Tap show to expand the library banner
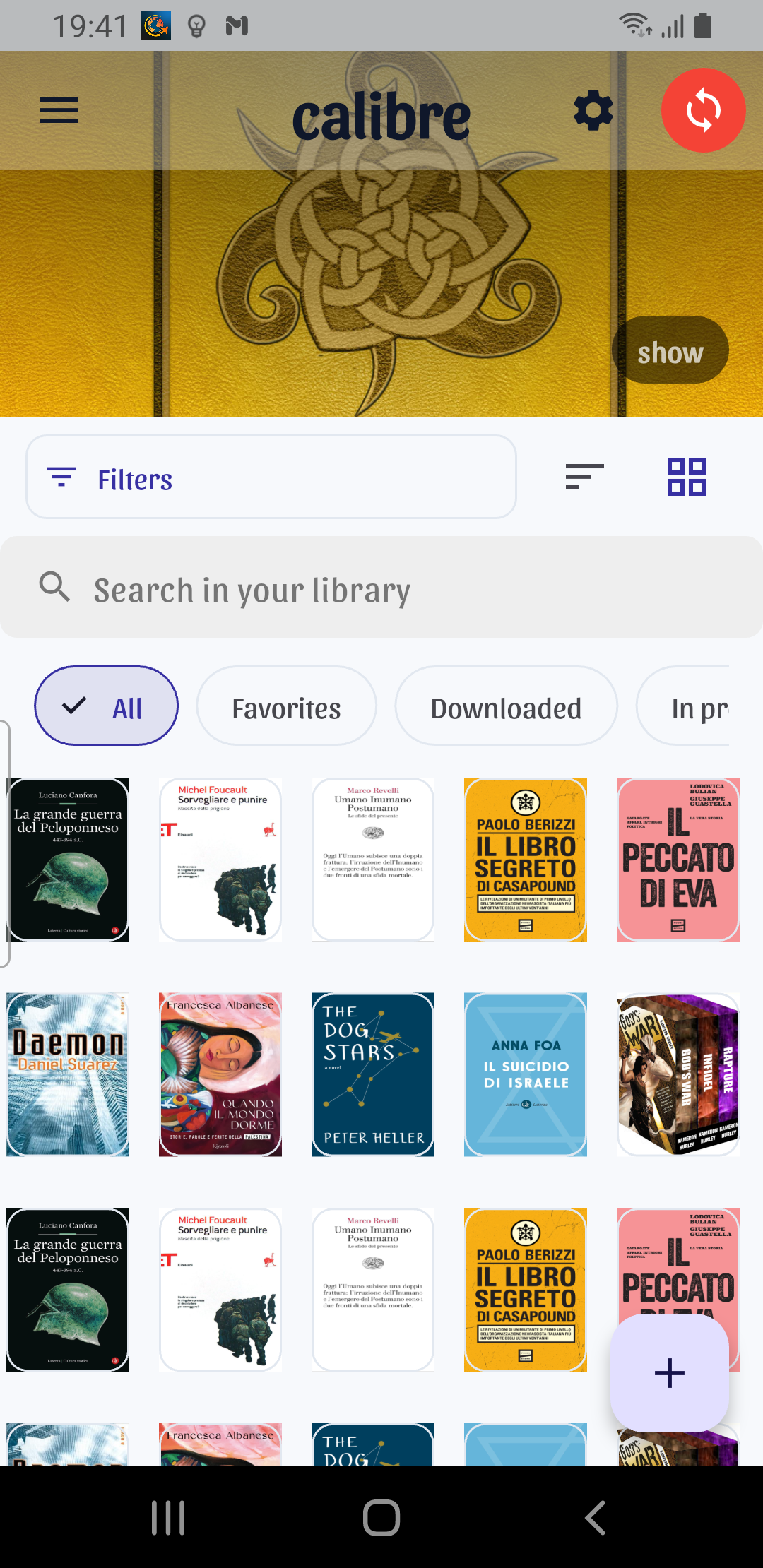The width and height of the screenshot is (763, 1568). 669,350
